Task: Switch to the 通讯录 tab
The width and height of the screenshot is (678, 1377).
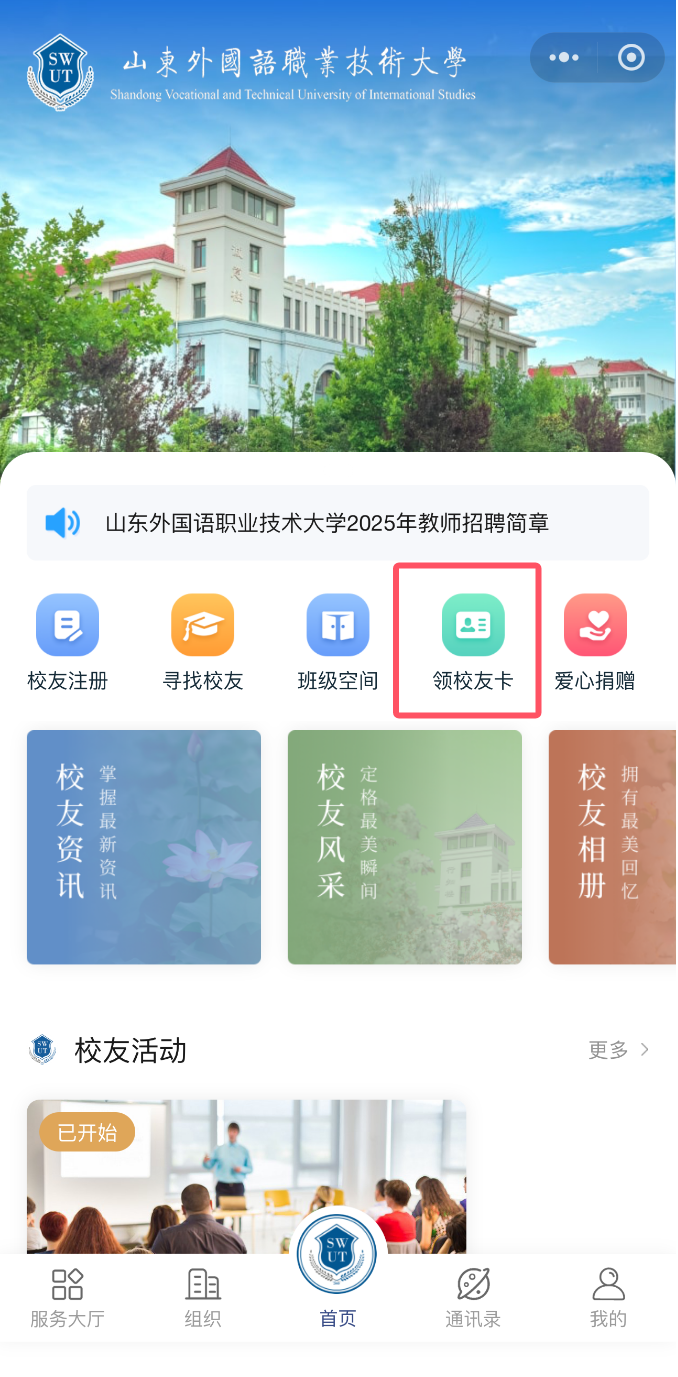Action: click(473, 1298)
